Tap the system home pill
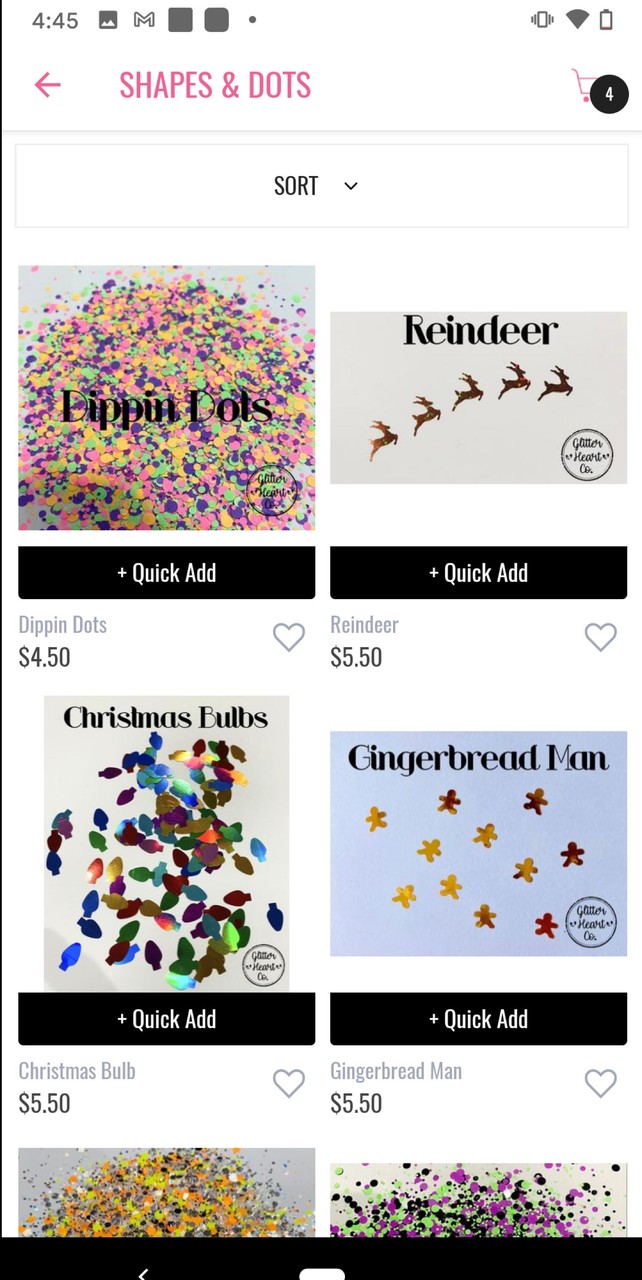Viewport: 642px width, 1280px height. pos(321,1273)
